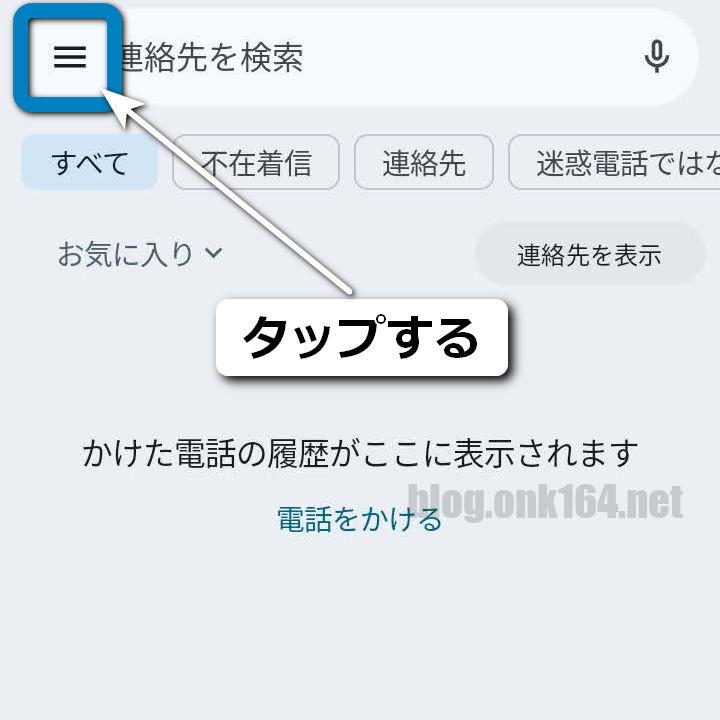Open the hamburger drawer menu
Image resolution: width=720 pixels, height=720 pixels.
69,57
